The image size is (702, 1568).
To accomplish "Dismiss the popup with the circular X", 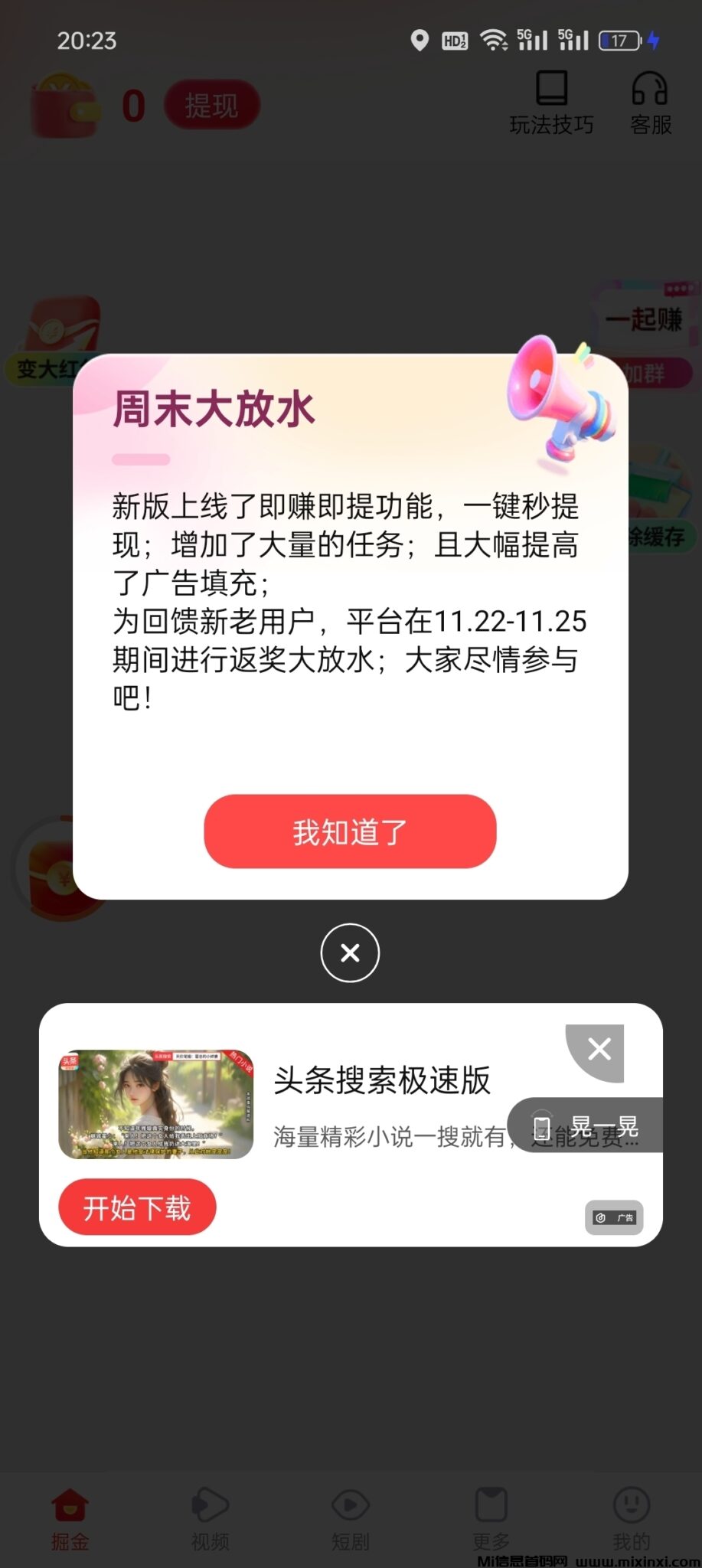I will [x=350, y=952].
